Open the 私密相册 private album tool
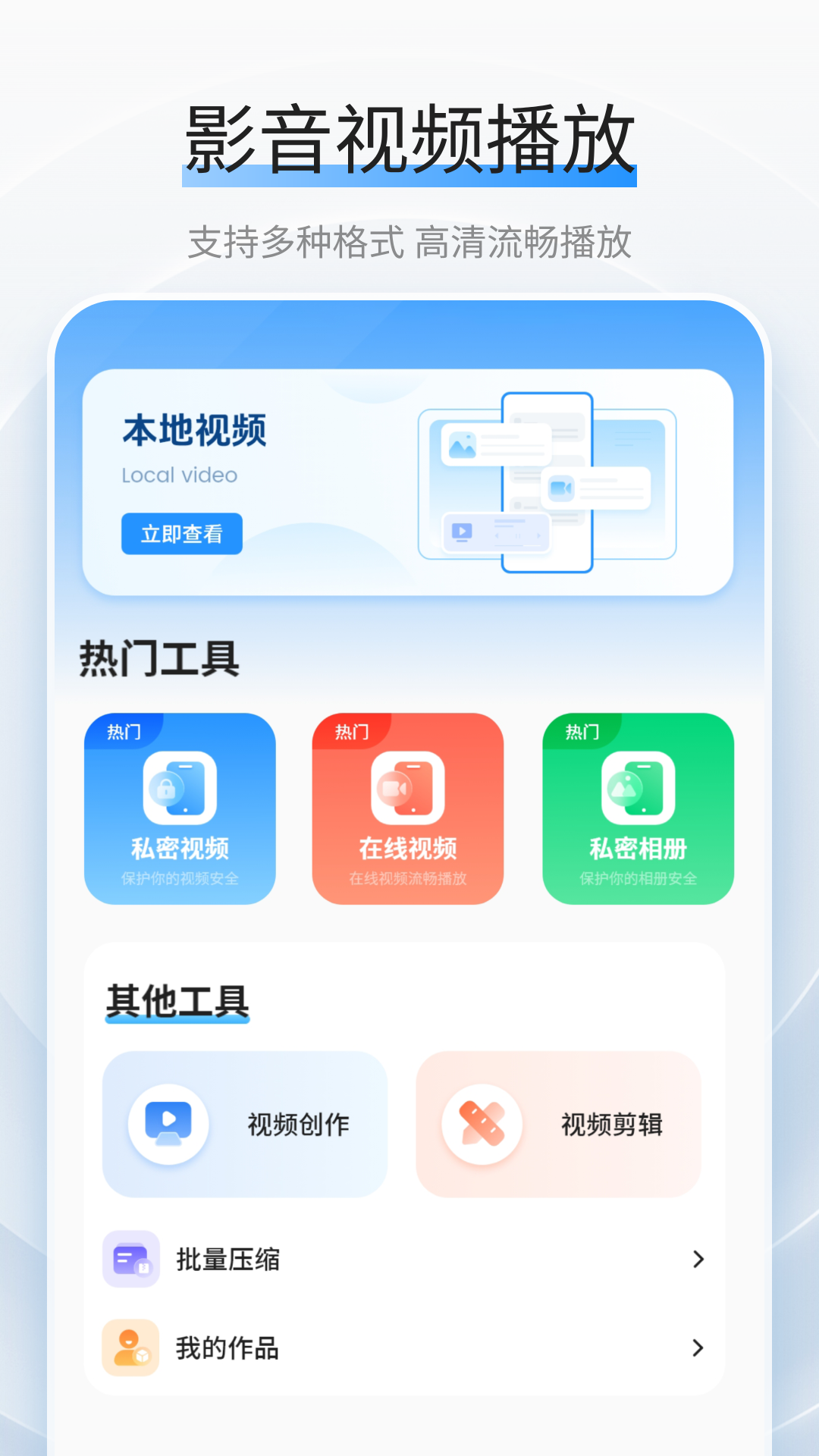The width and height of the screenshot is (819, 1456). (x=638, y=809)
